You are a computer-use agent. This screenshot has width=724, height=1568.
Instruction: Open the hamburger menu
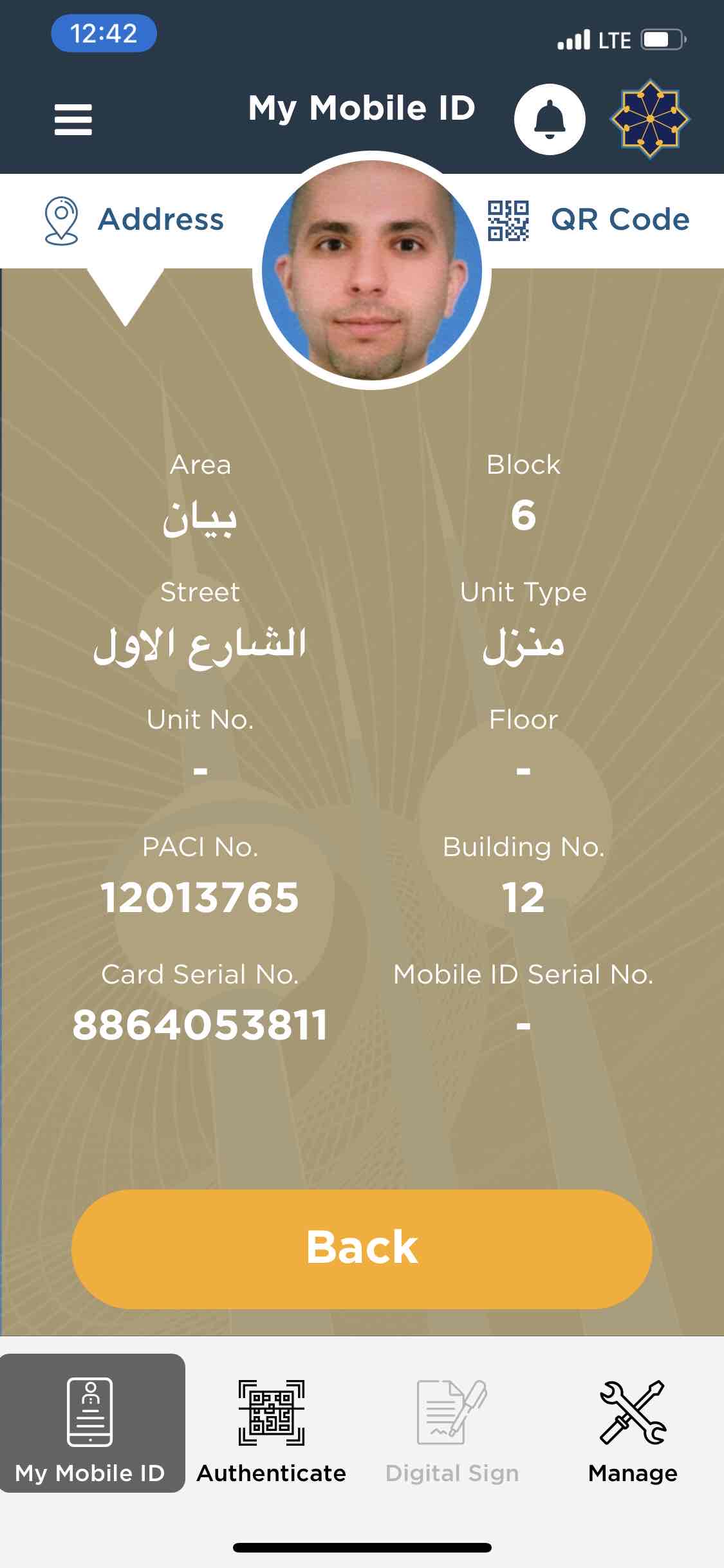73,120
